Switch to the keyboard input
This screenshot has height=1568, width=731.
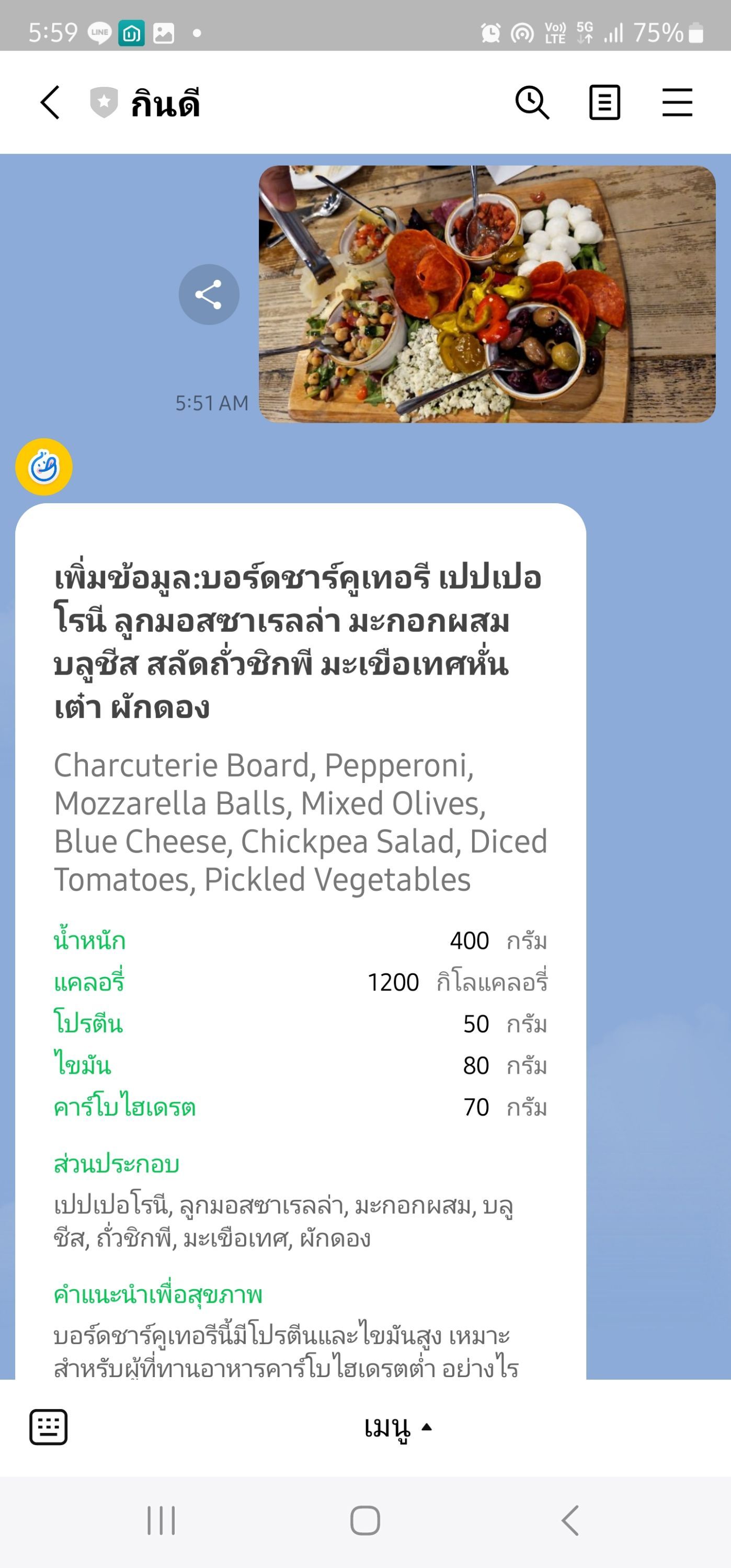[49, 1427]
